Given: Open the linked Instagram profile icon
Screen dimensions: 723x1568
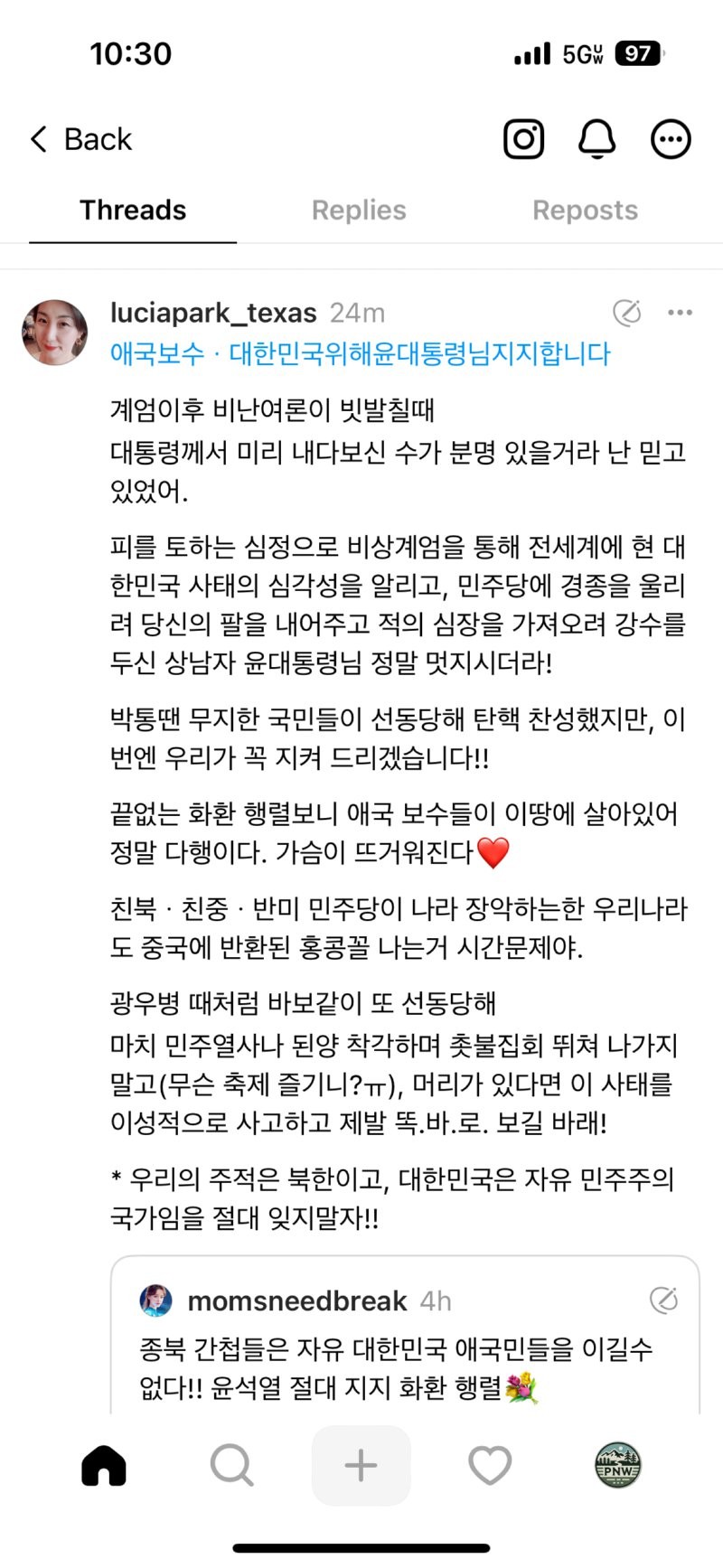Looking at the screenshot, I should coord(523,140).
